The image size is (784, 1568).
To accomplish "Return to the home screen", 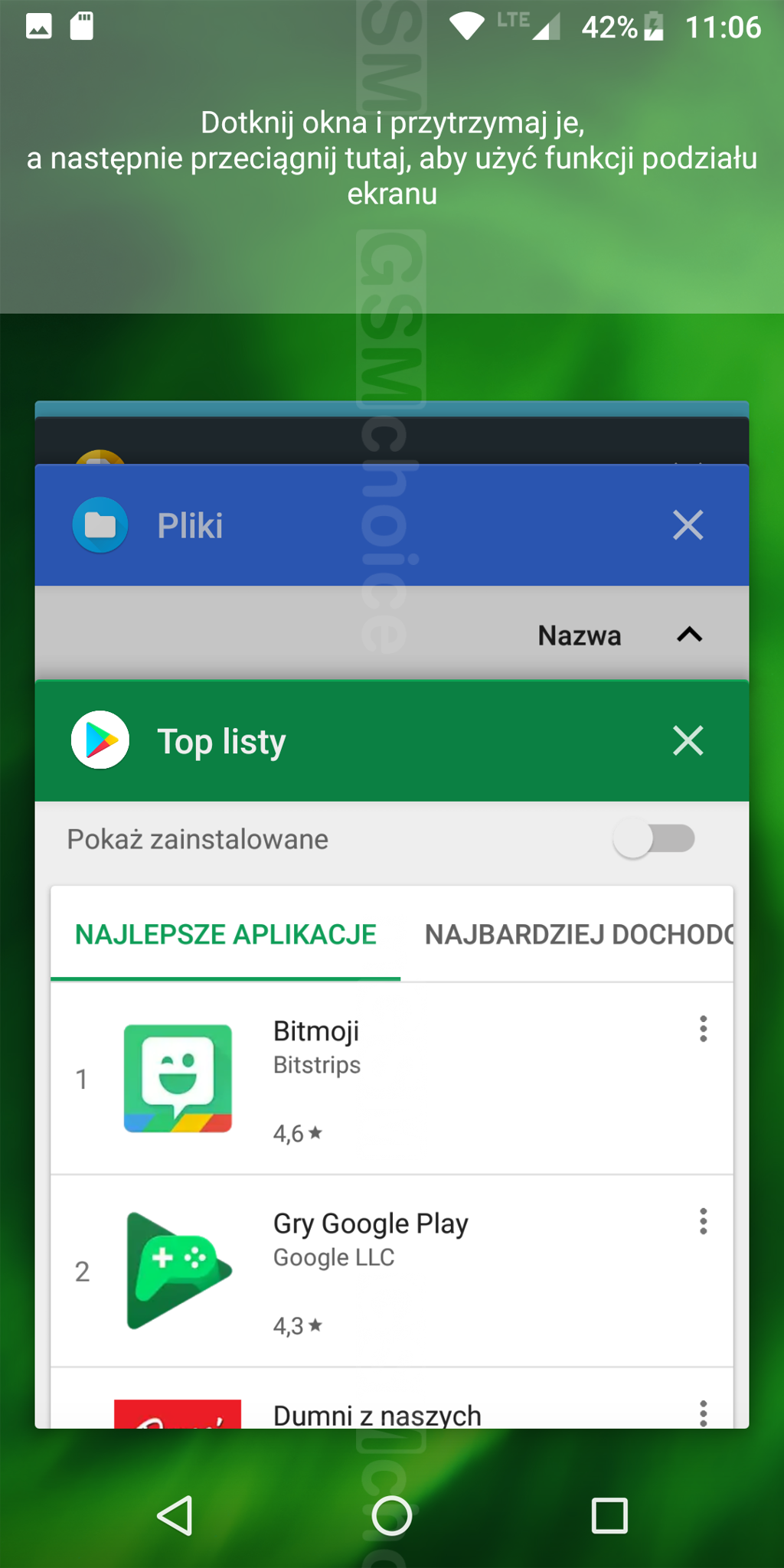I will tap(391, 1515).
